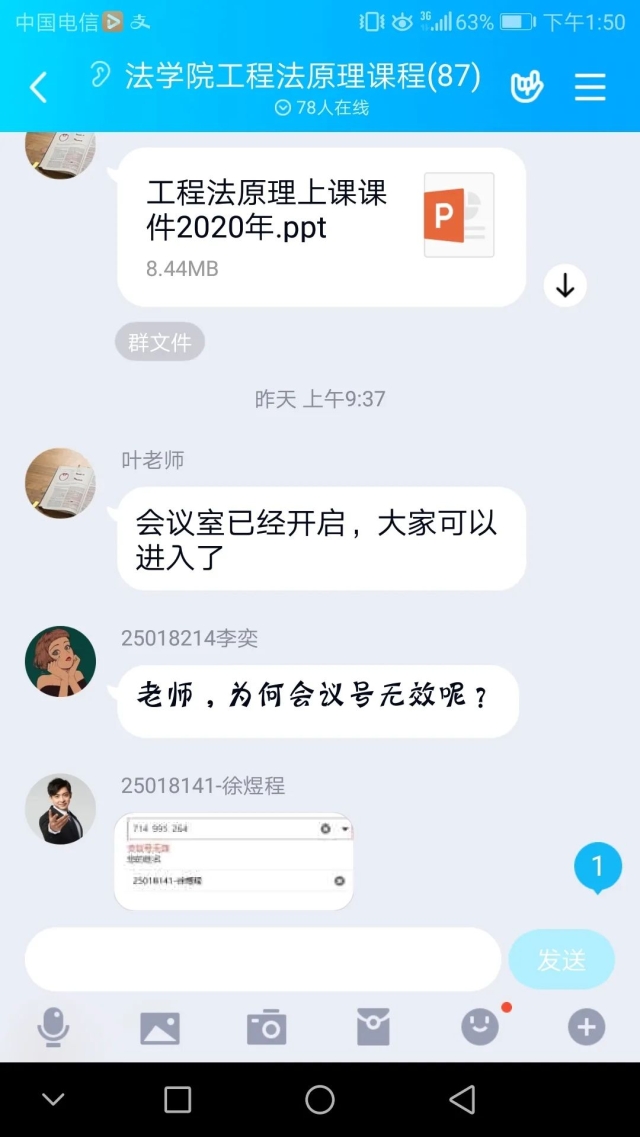Open 徐煜程's screenshot image

click(x=234, y=861)
